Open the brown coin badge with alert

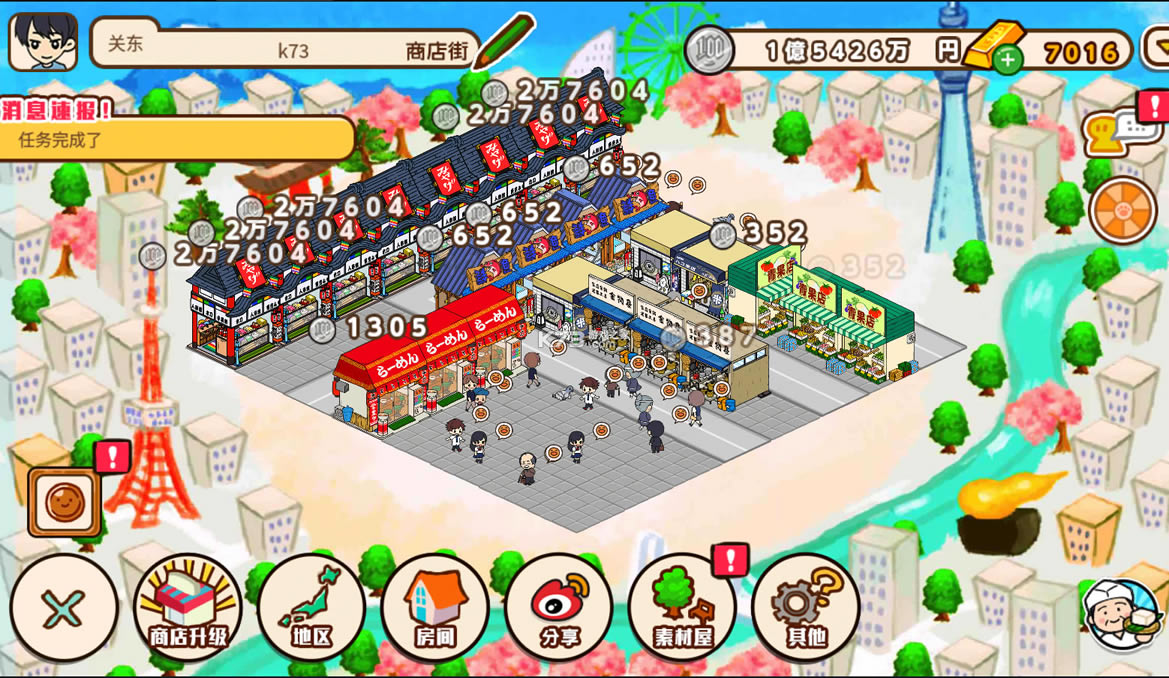coord(66,501)
